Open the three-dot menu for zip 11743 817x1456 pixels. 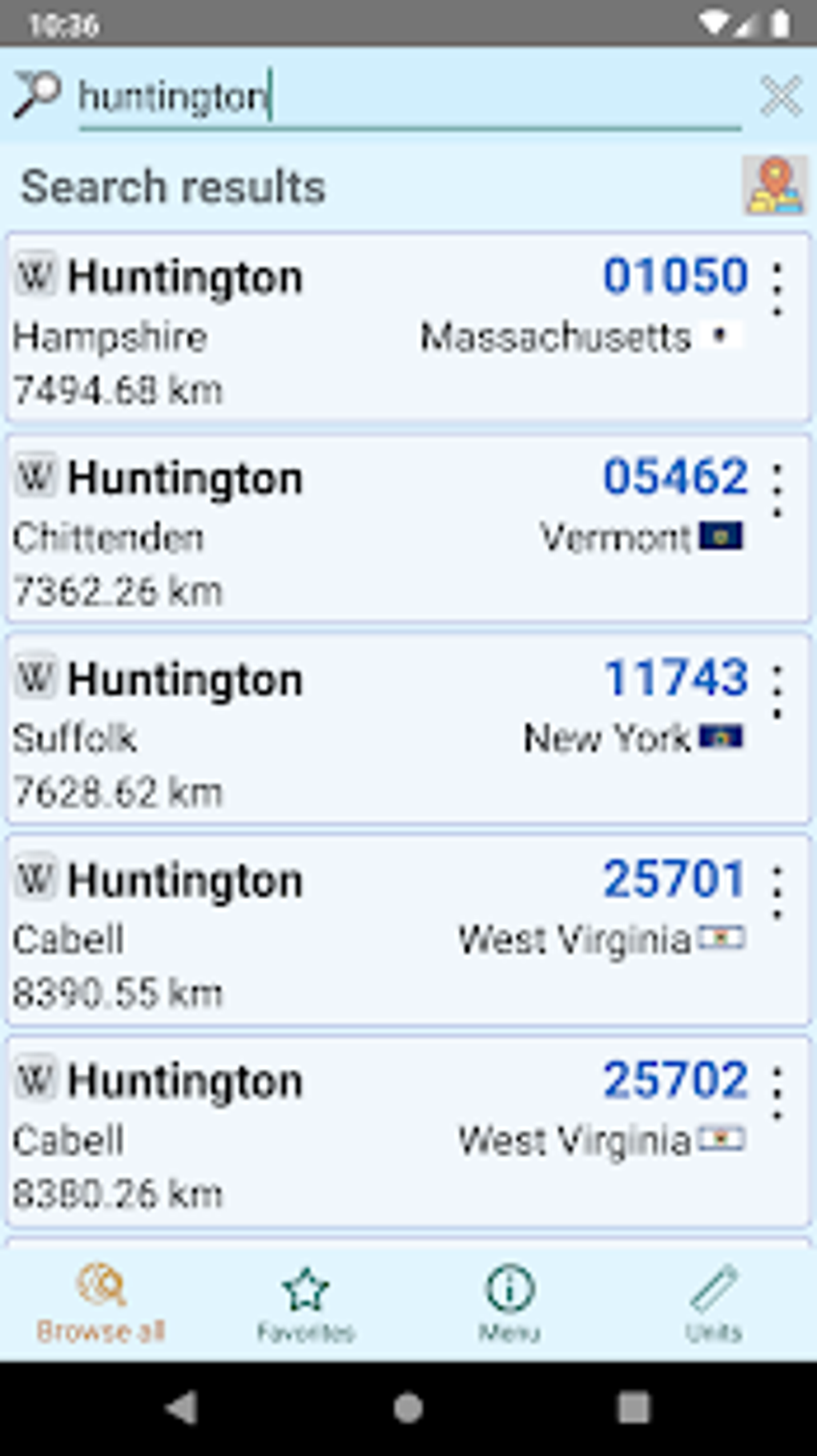[x=777, y=690]
